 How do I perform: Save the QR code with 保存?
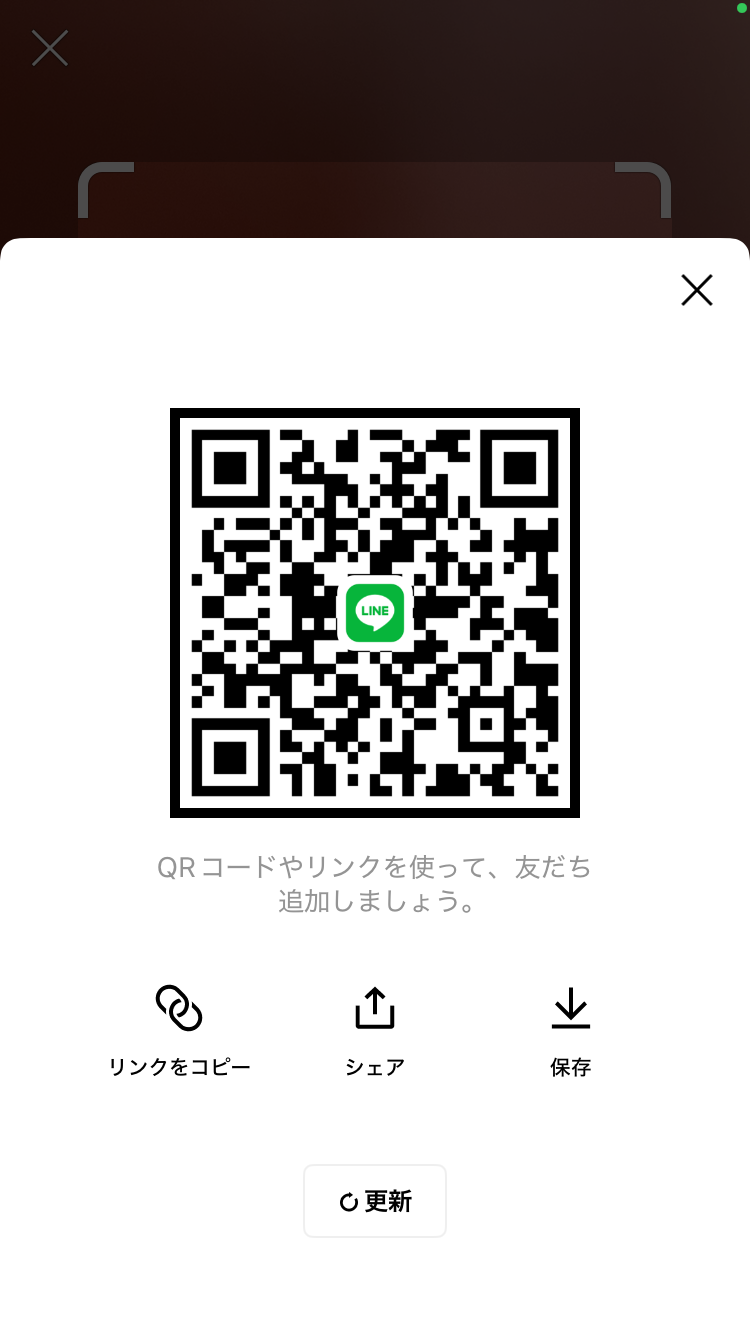(x=571, y=1031)
